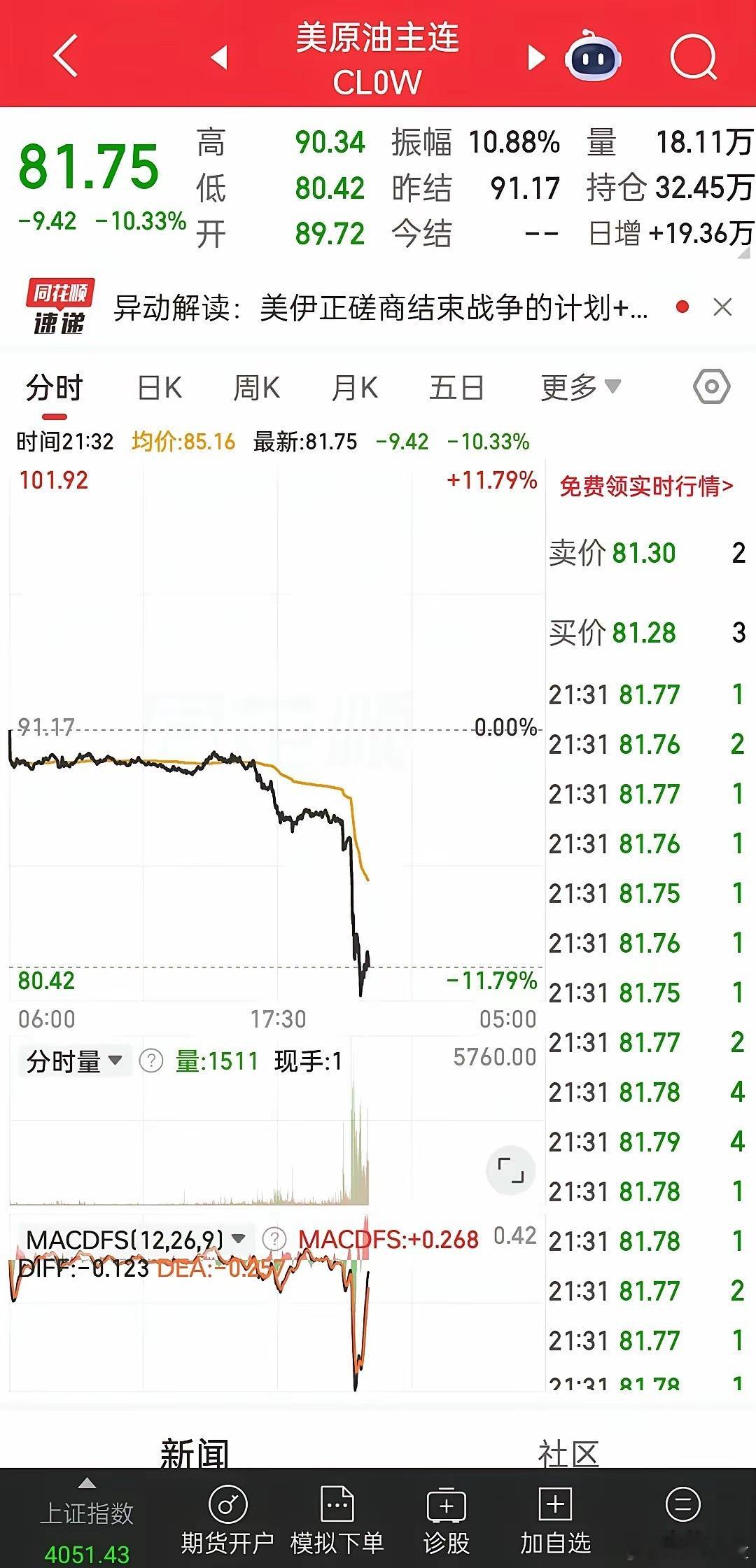
Task: Switch to the 日K chart tab
Action: click(159, 386)
